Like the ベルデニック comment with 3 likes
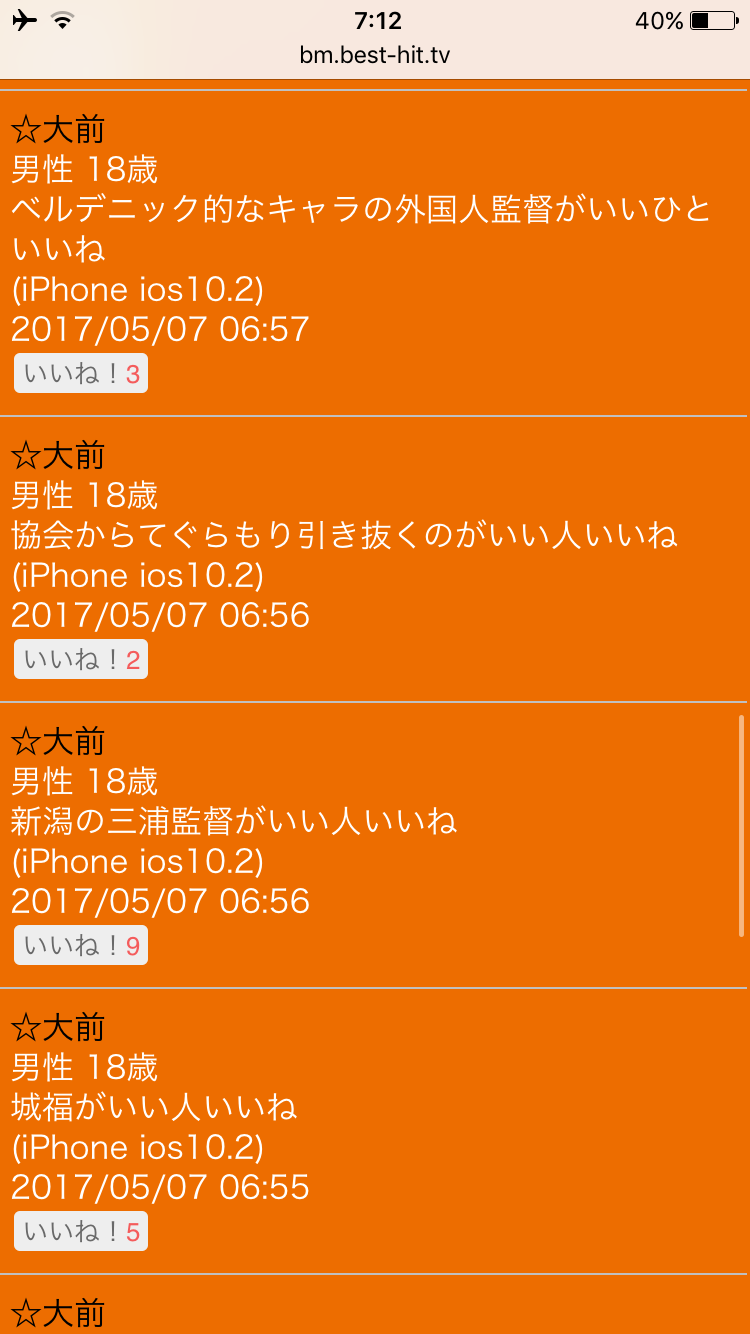The width and height of the screenshot is (750, 1334). coord(80,374)
